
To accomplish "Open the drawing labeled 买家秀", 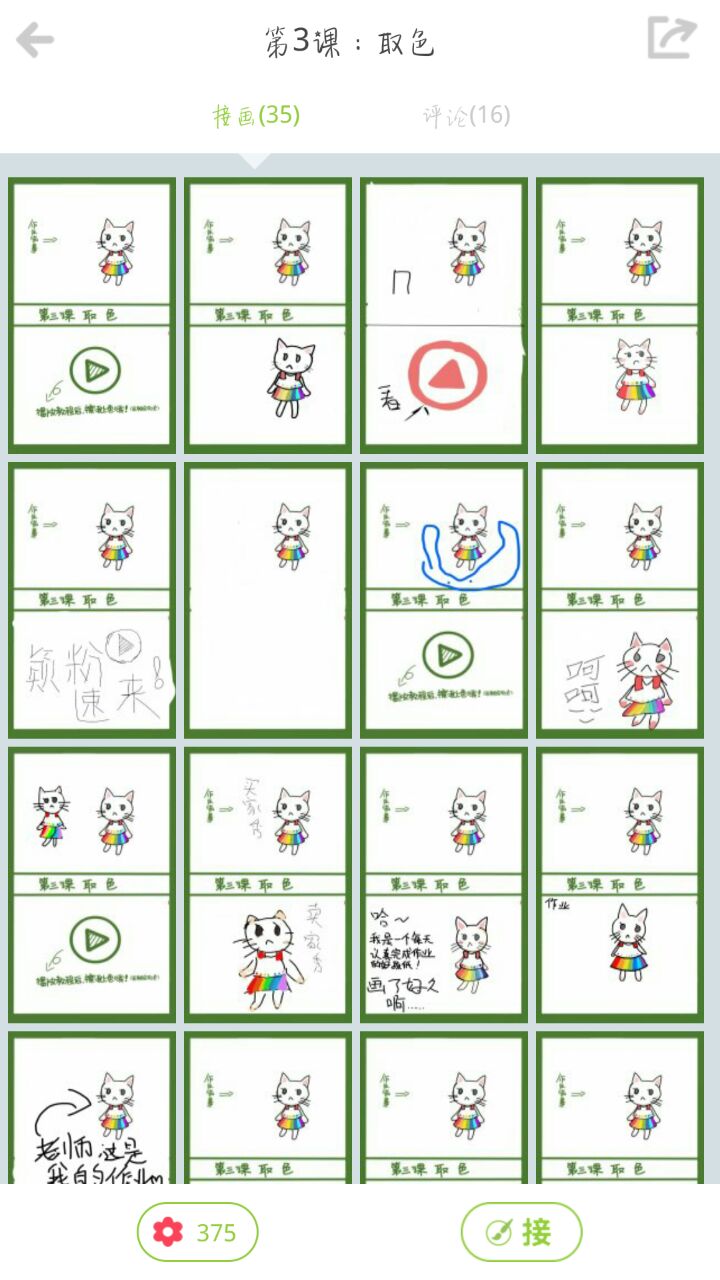I will click(x=267, y=885).
